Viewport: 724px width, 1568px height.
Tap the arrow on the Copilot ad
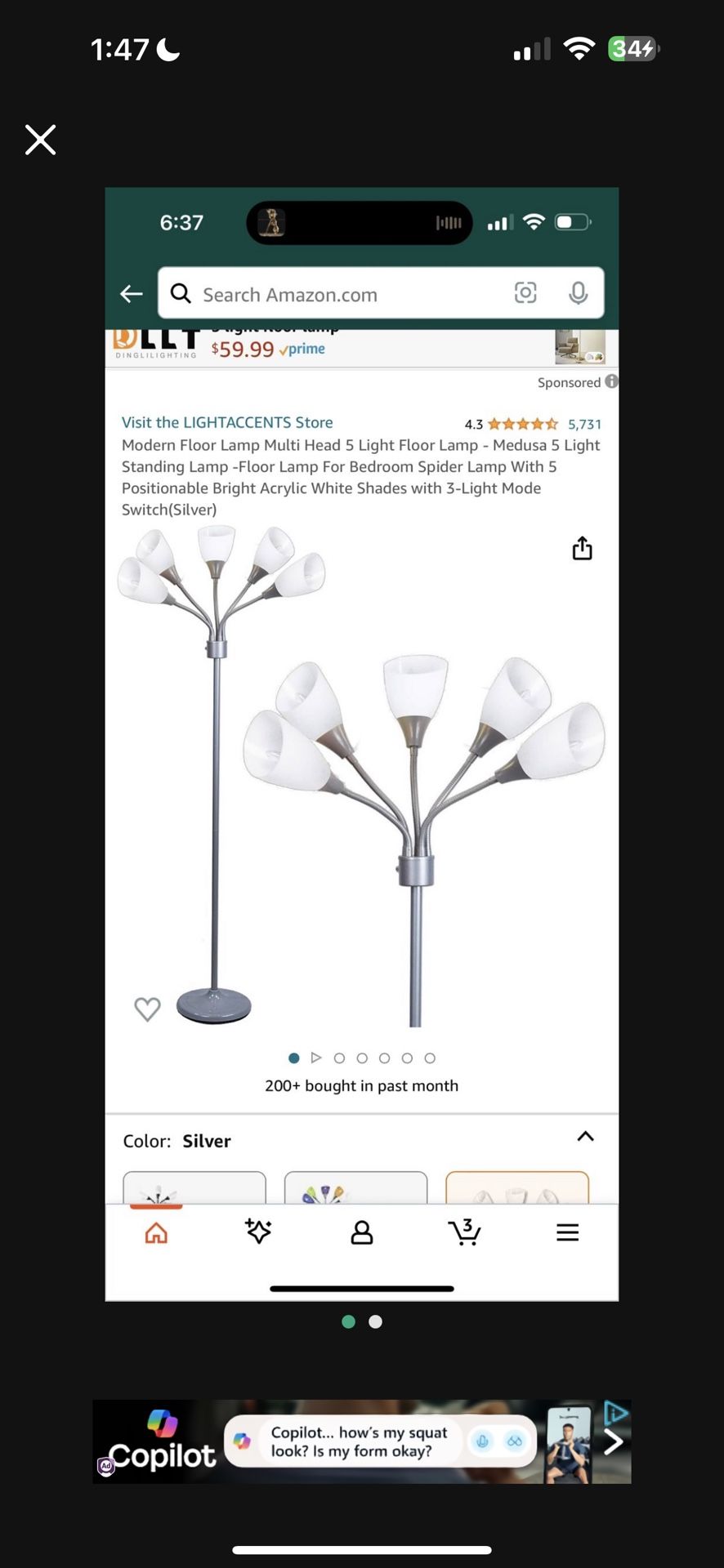[614, 1443]
